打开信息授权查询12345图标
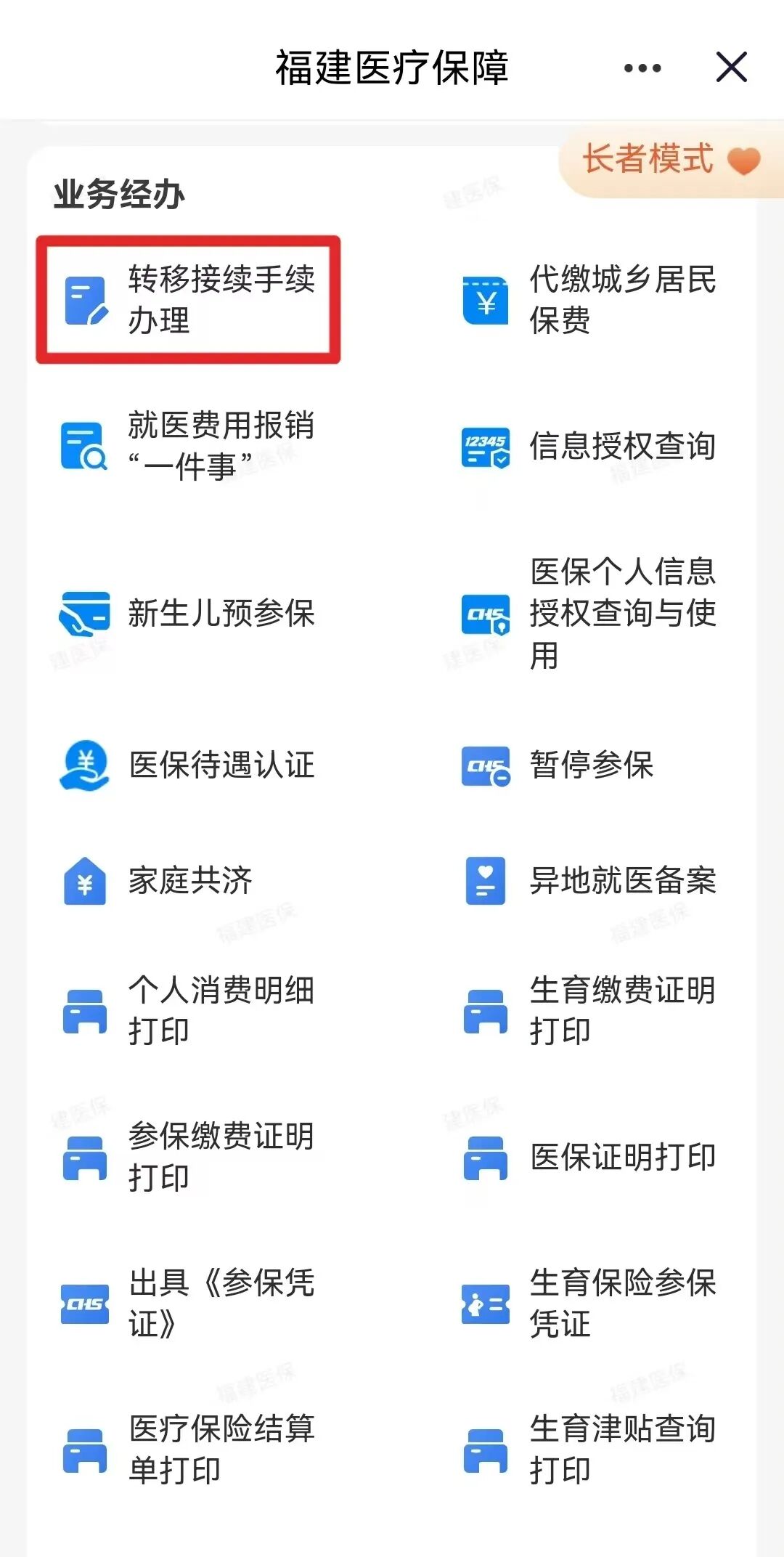 (x=485, y=449)
